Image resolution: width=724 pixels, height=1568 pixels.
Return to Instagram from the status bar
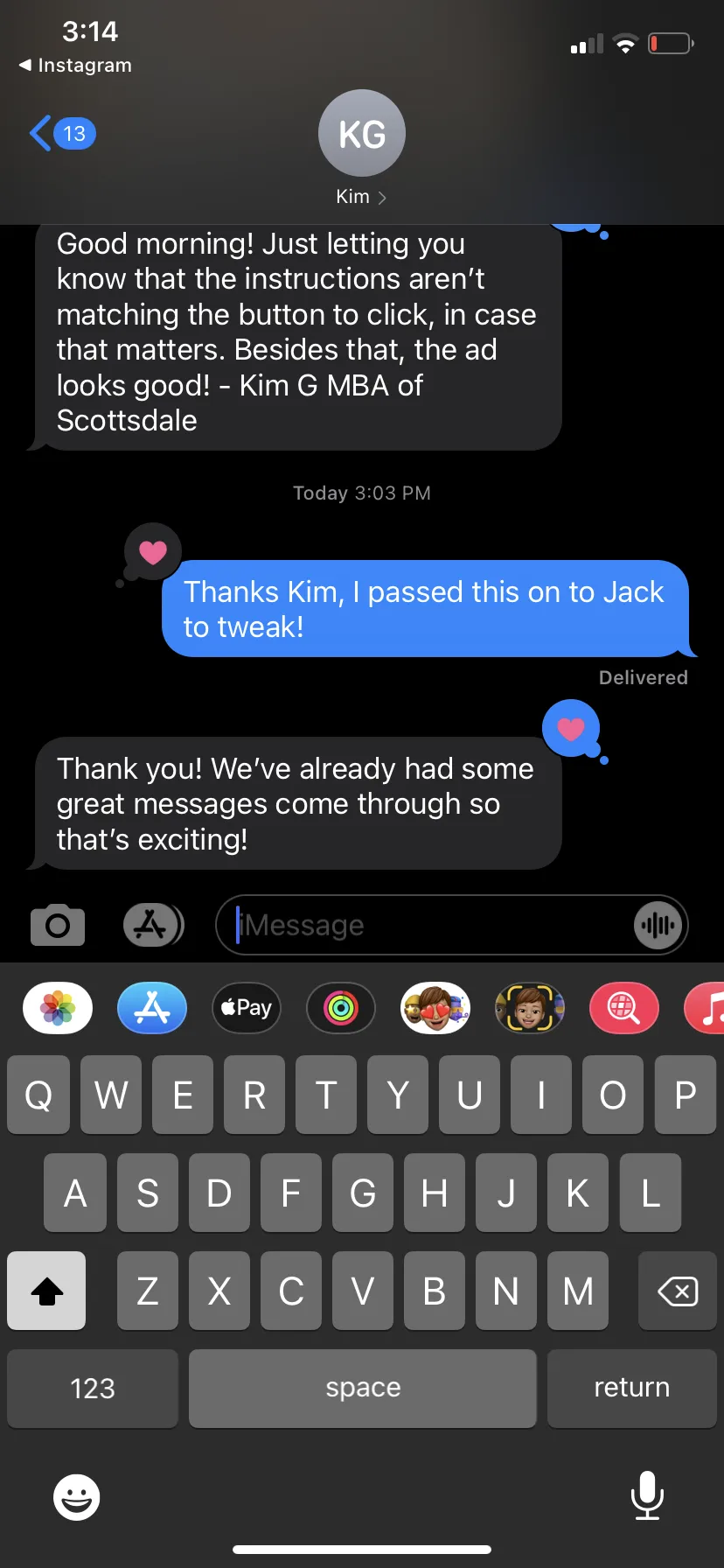tap(75, 66)
